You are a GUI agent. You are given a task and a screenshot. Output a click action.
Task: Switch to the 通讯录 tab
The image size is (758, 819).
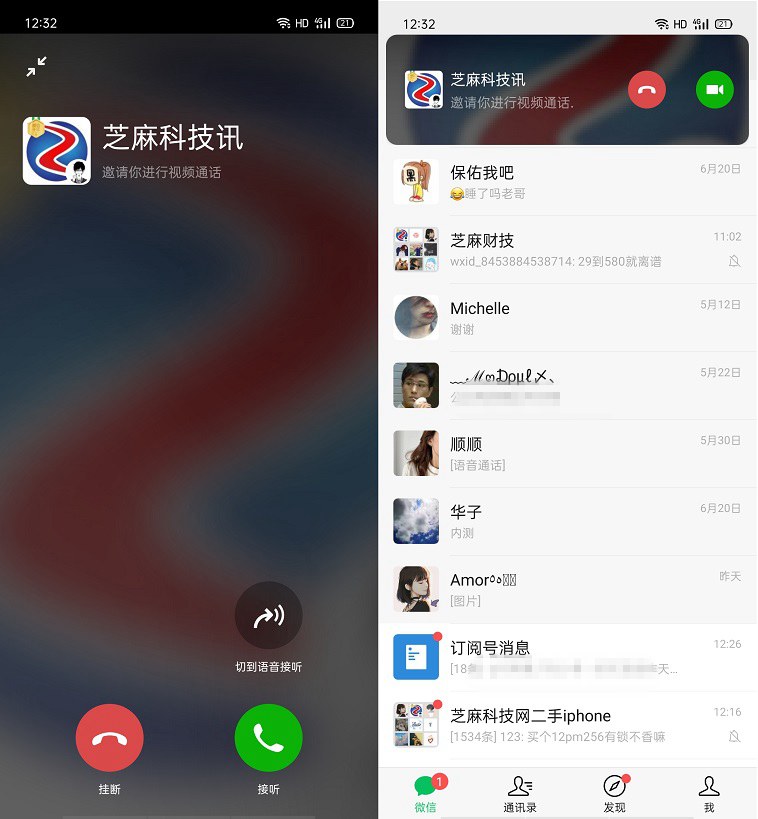coord(520,793)
